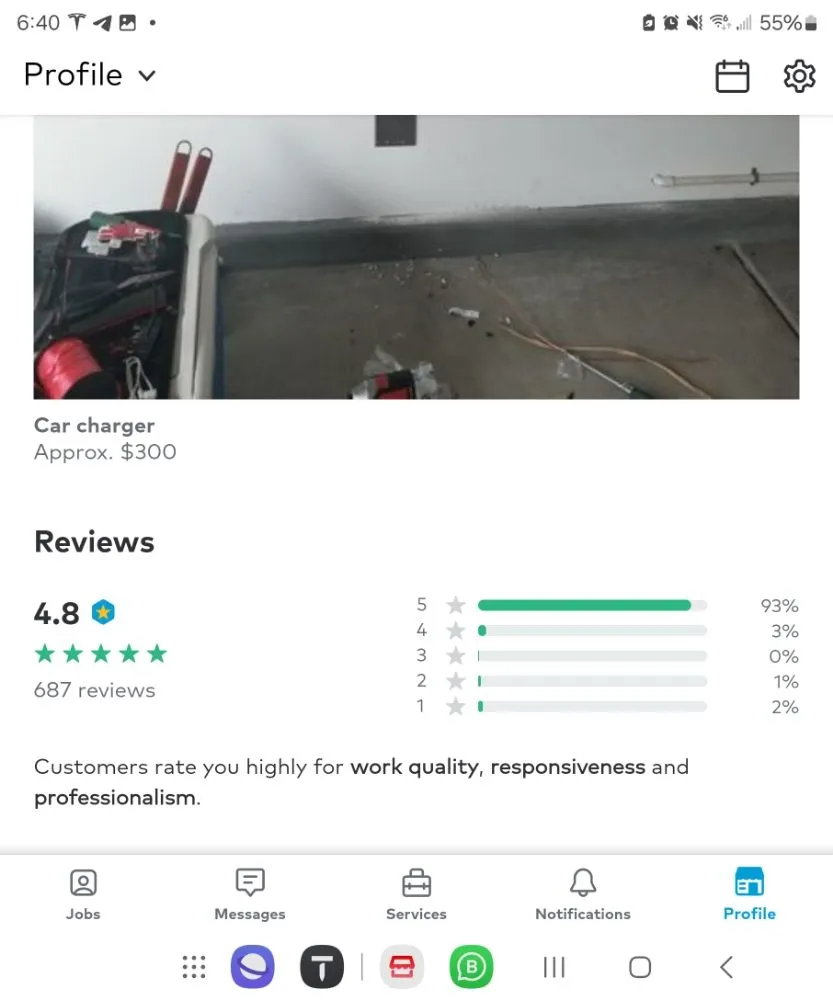Open the Car charger project photo

point(416,257)
